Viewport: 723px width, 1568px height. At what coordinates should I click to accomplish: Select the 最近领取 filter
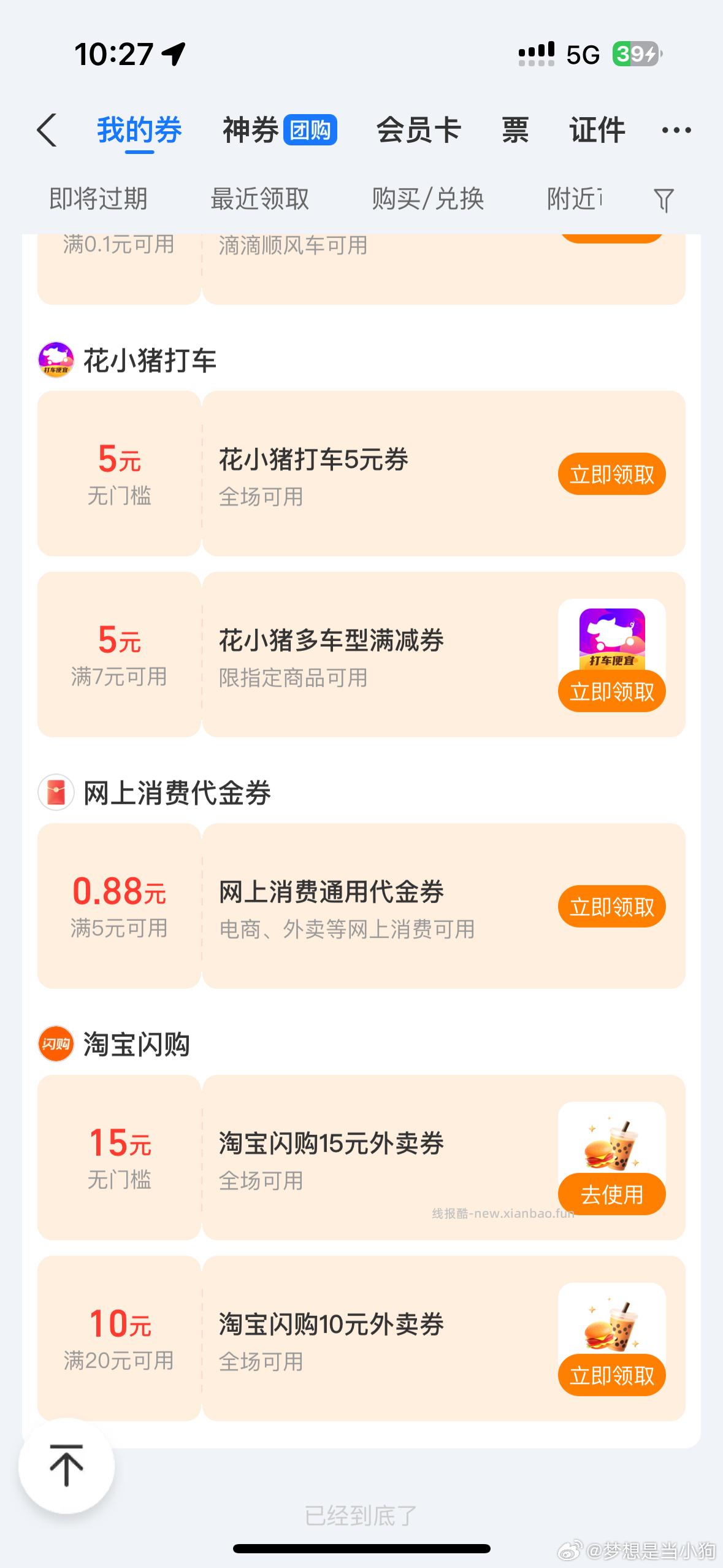pyautogui.click(x=261, y=198)
